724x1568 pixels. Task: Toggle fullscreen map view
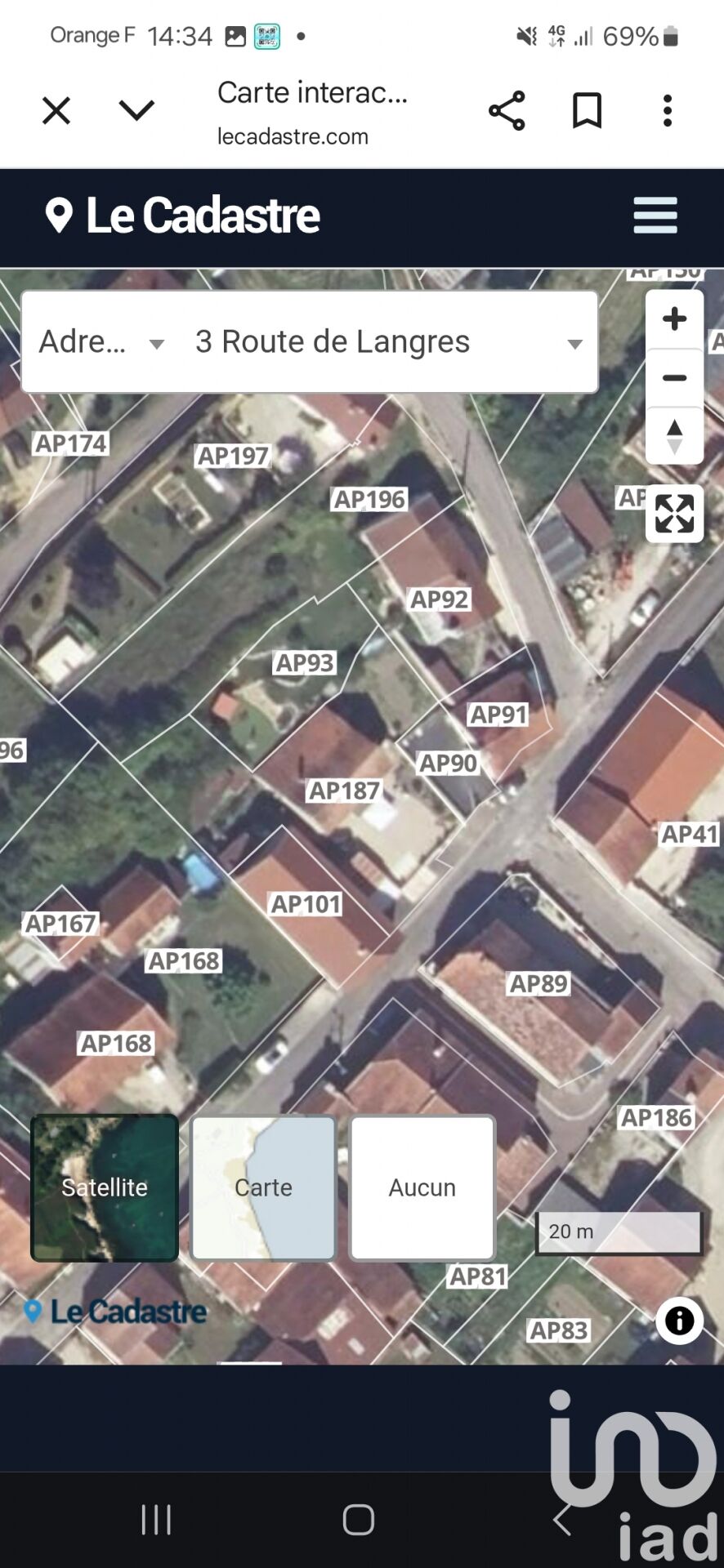click(674, 514)
